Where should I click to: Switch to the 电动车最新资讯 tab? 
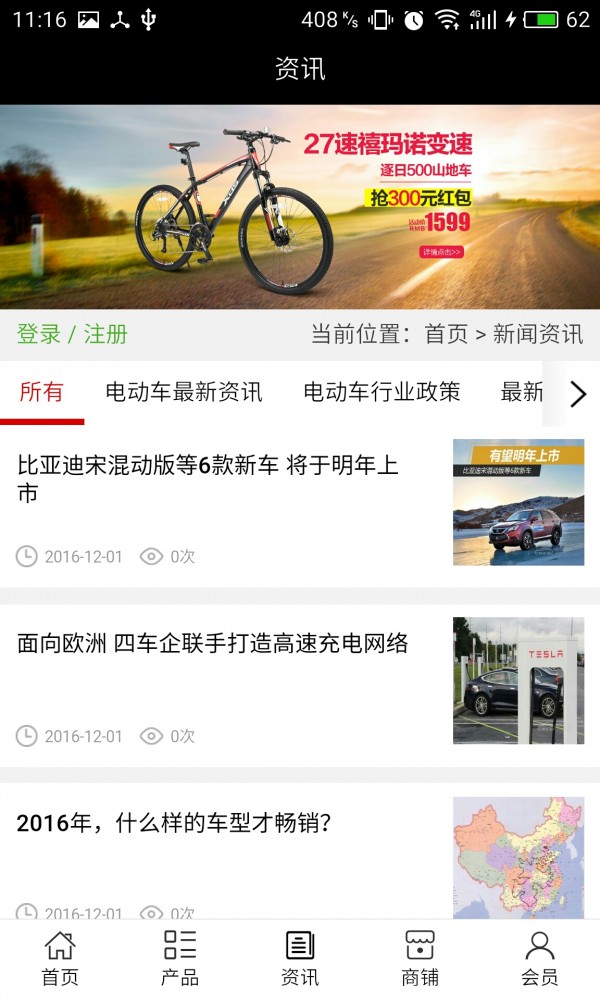point(184,392)
